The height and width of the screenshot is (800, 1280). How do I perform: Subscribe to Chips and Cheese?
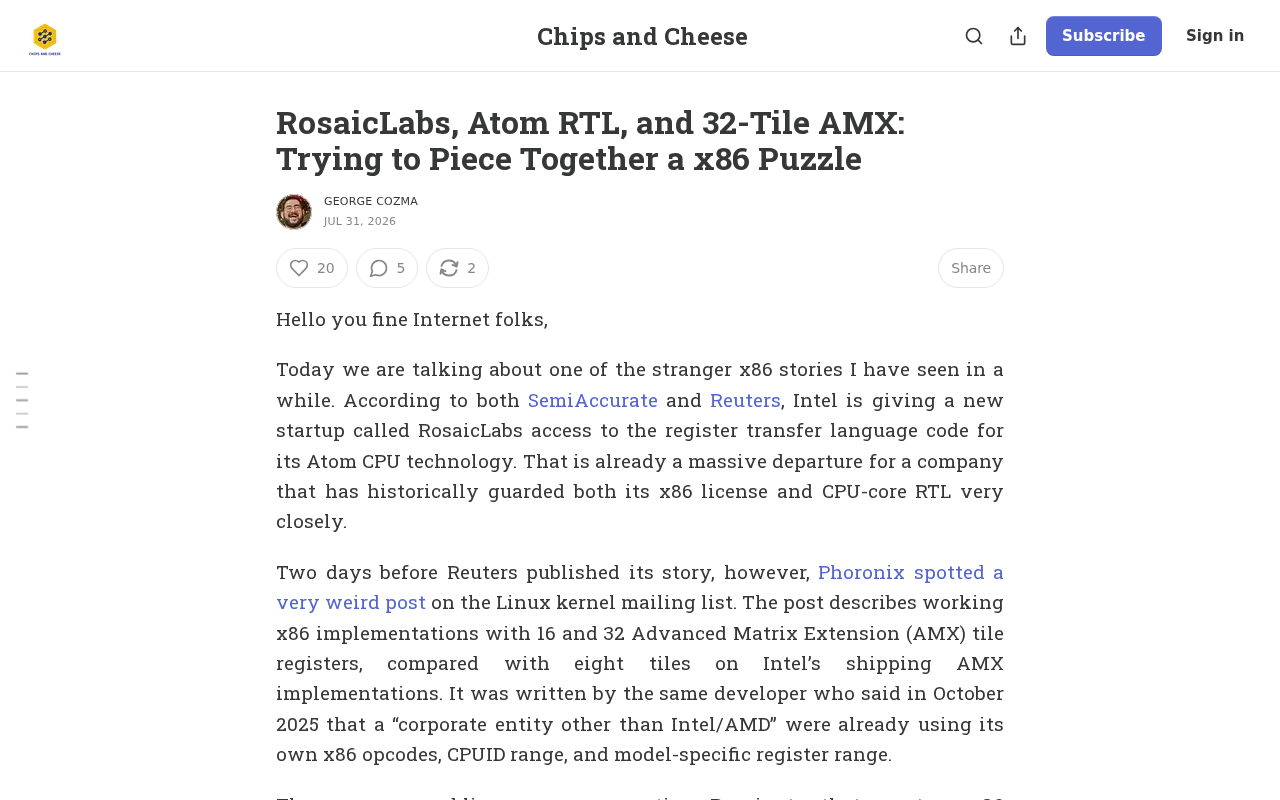coord(1104,36)
